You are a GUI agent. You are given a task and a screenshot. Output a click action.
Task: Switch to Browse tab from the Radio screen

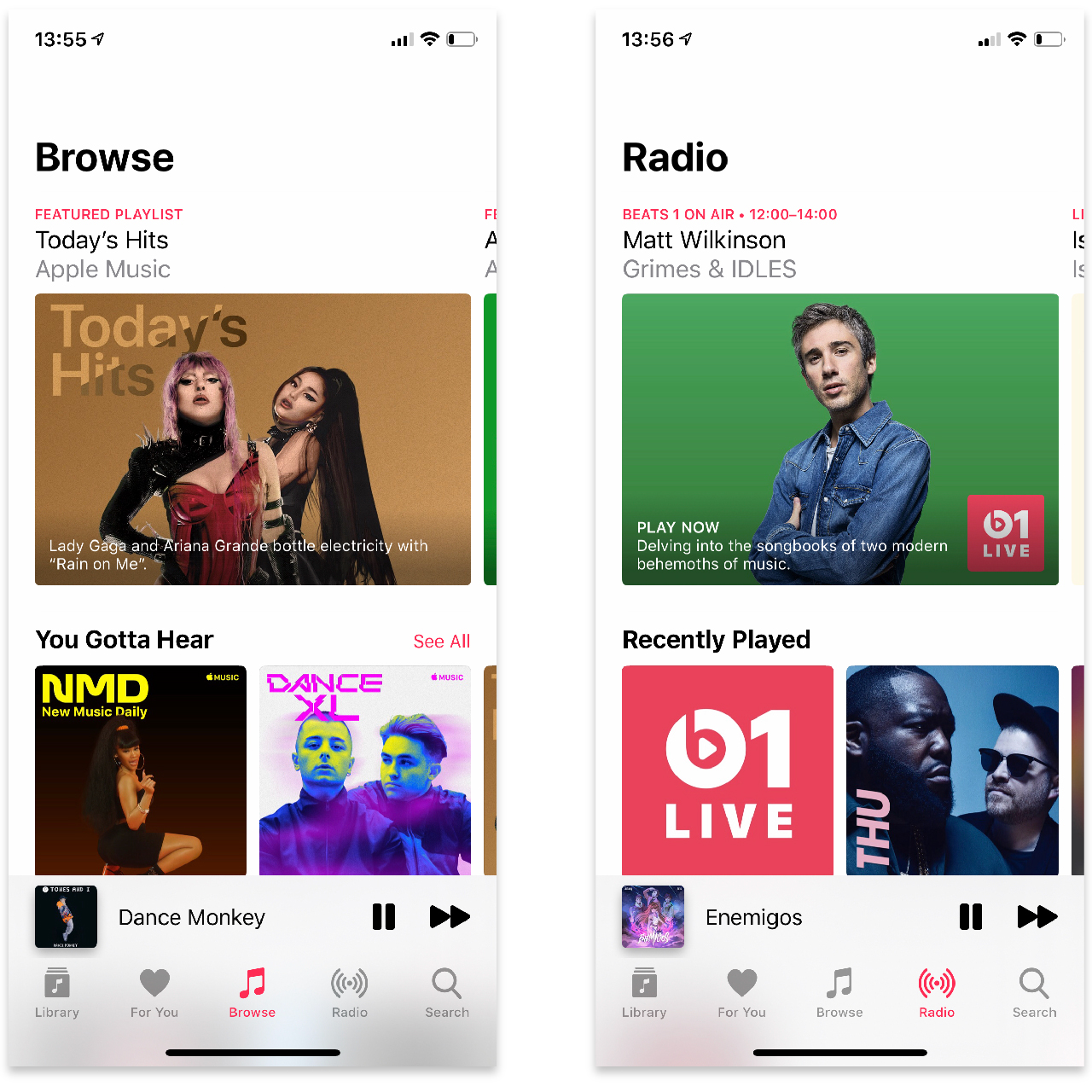[x=839, y=993]
